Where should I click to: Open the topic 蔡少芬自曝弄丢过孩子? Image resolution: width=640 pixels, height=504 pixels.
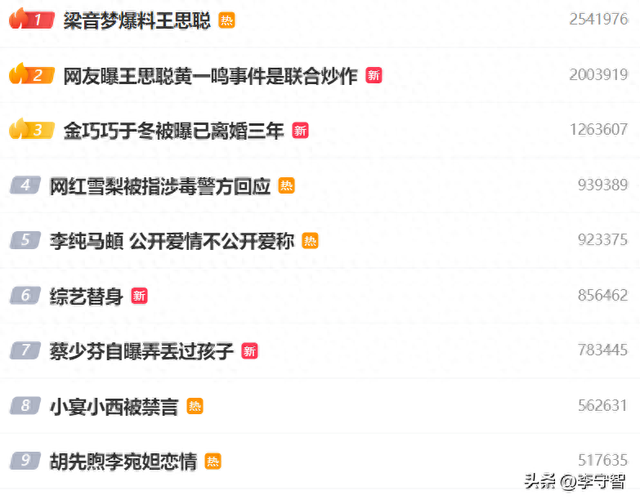(x=141, y=350)
